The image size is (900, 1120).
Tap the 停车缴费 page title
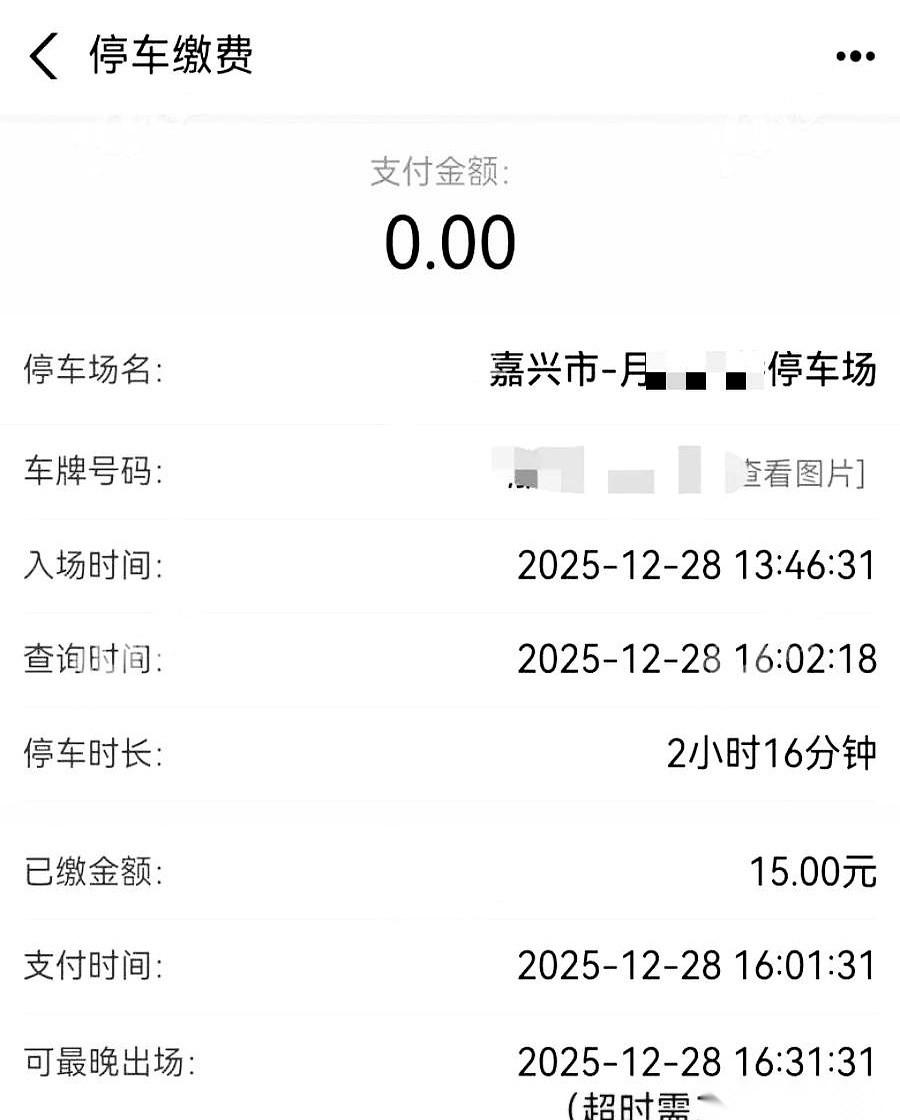(x=173, y=57)
